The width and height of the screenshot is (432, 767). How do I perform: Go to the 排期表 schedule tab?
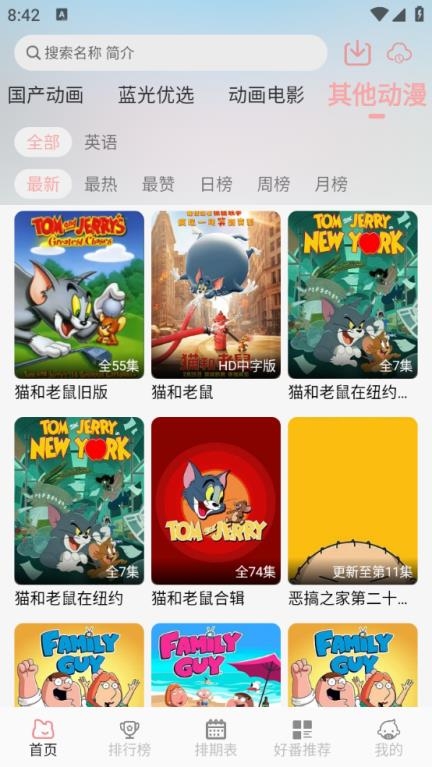[216, 739]
